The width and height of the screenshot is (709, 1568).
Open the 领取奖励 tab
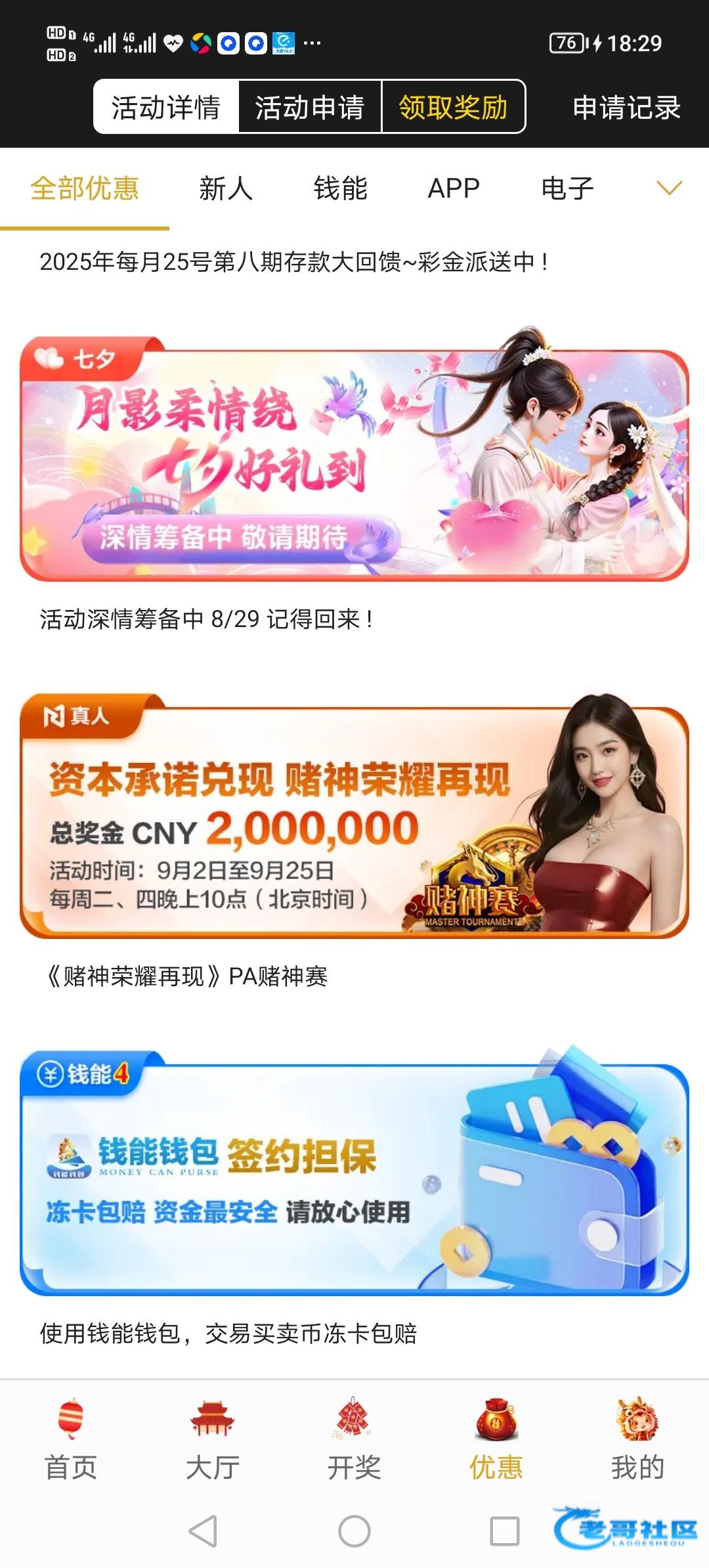(453, 107)
